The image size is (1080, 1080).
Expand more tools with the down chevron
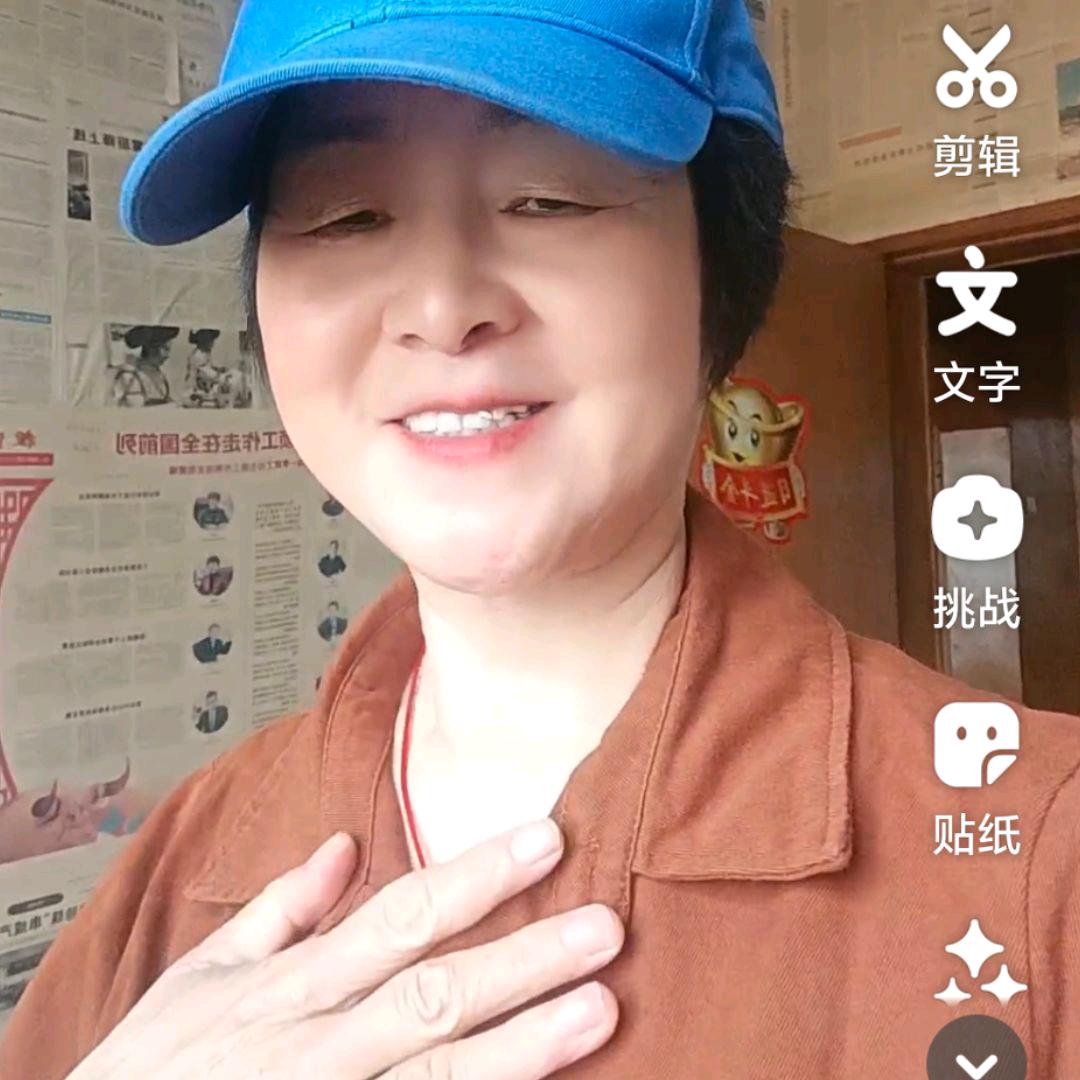pos(976,1056)
